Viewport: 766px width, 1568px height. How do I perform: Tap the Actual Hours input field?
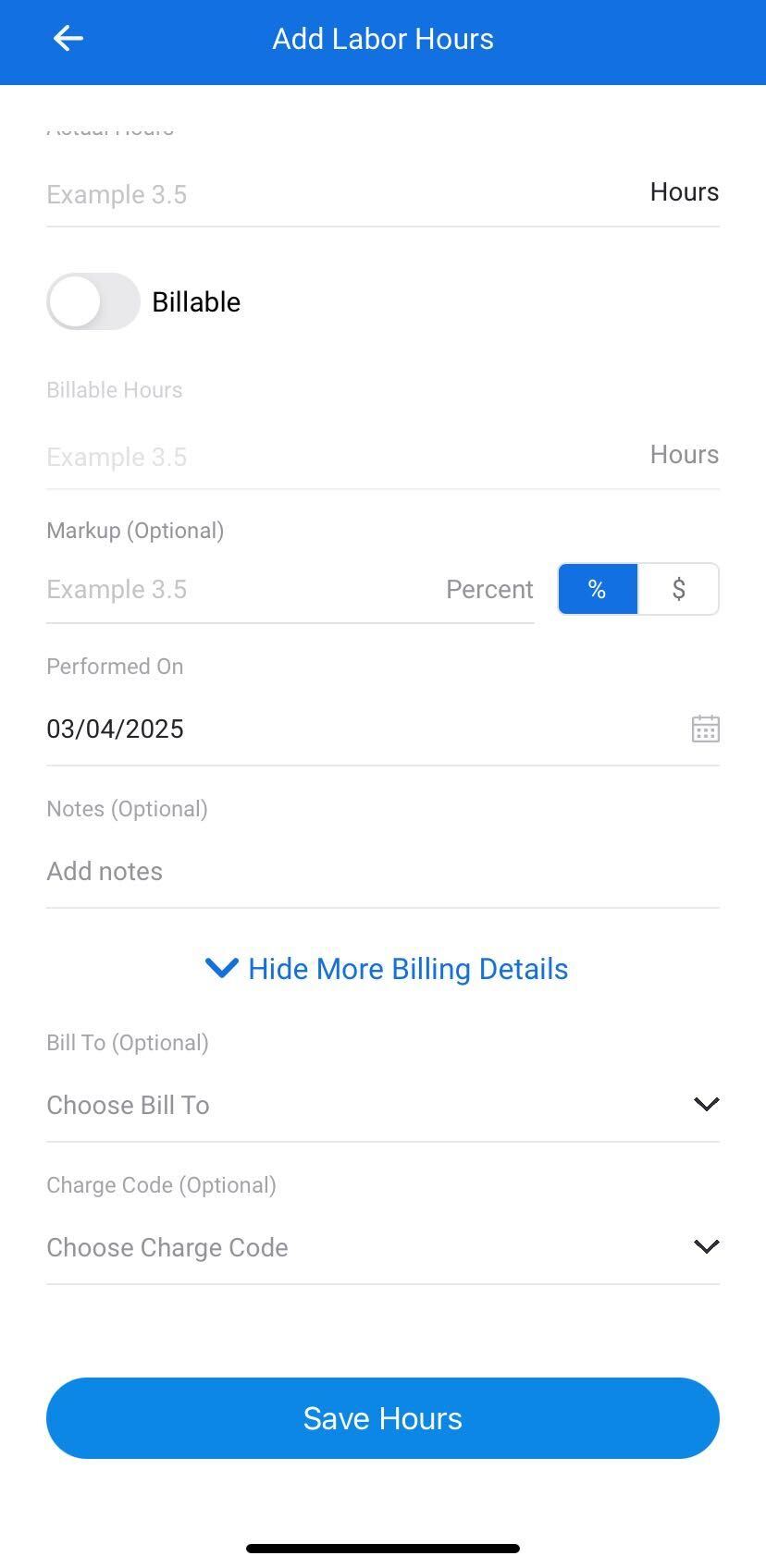click(x=324, y=194)
